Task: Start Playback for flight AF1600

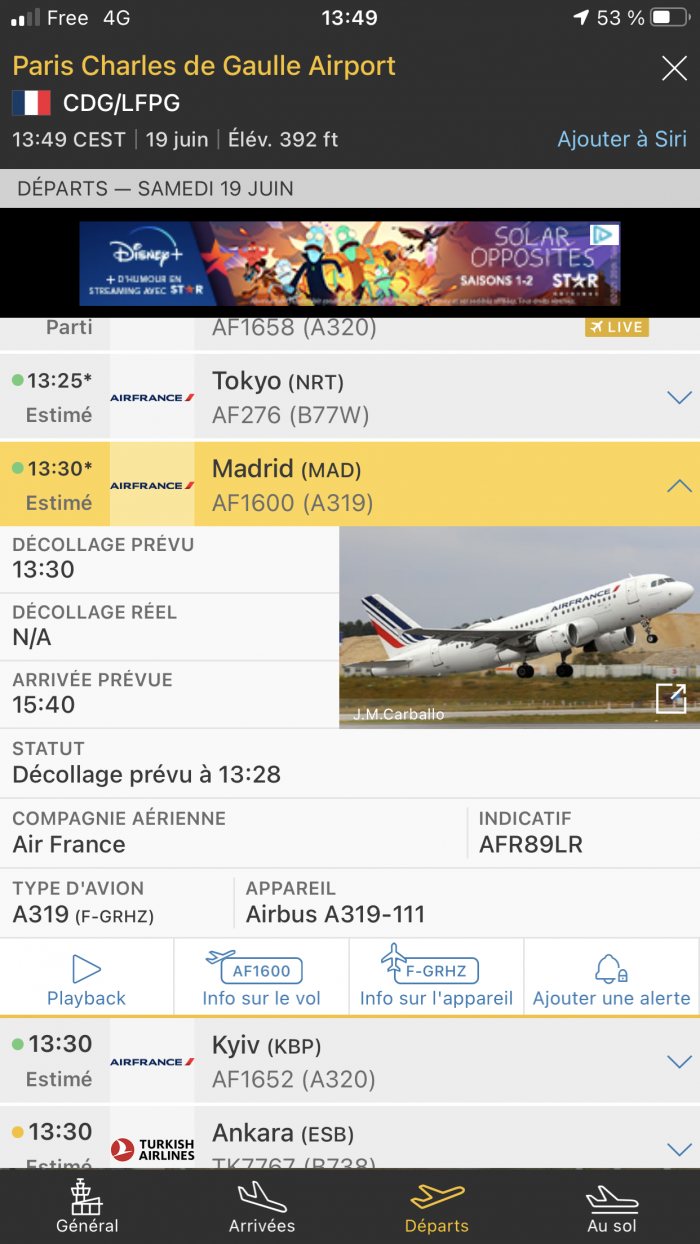Action: click(x=87, y=979)
